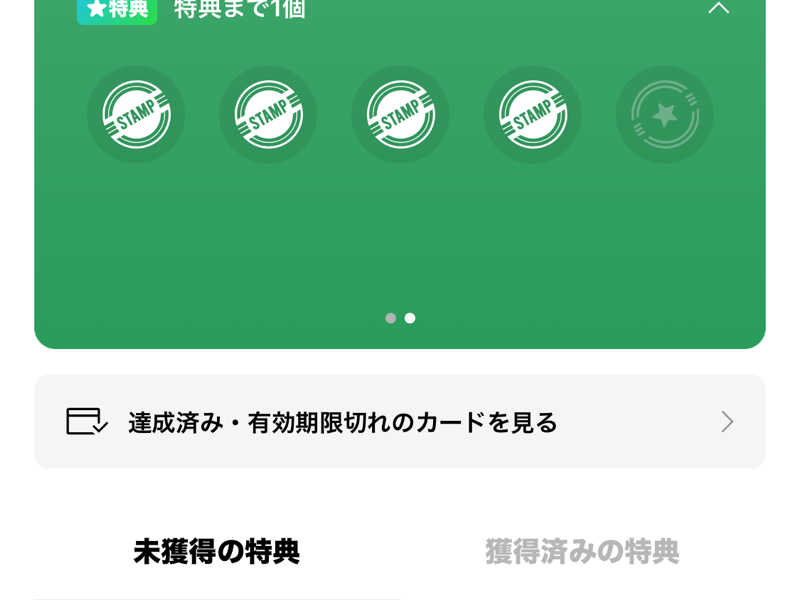Viewport: 800px width, 600px height.
Task: Open 達成済み・有効期限切れのカードを見る
Action: [400, 422]
